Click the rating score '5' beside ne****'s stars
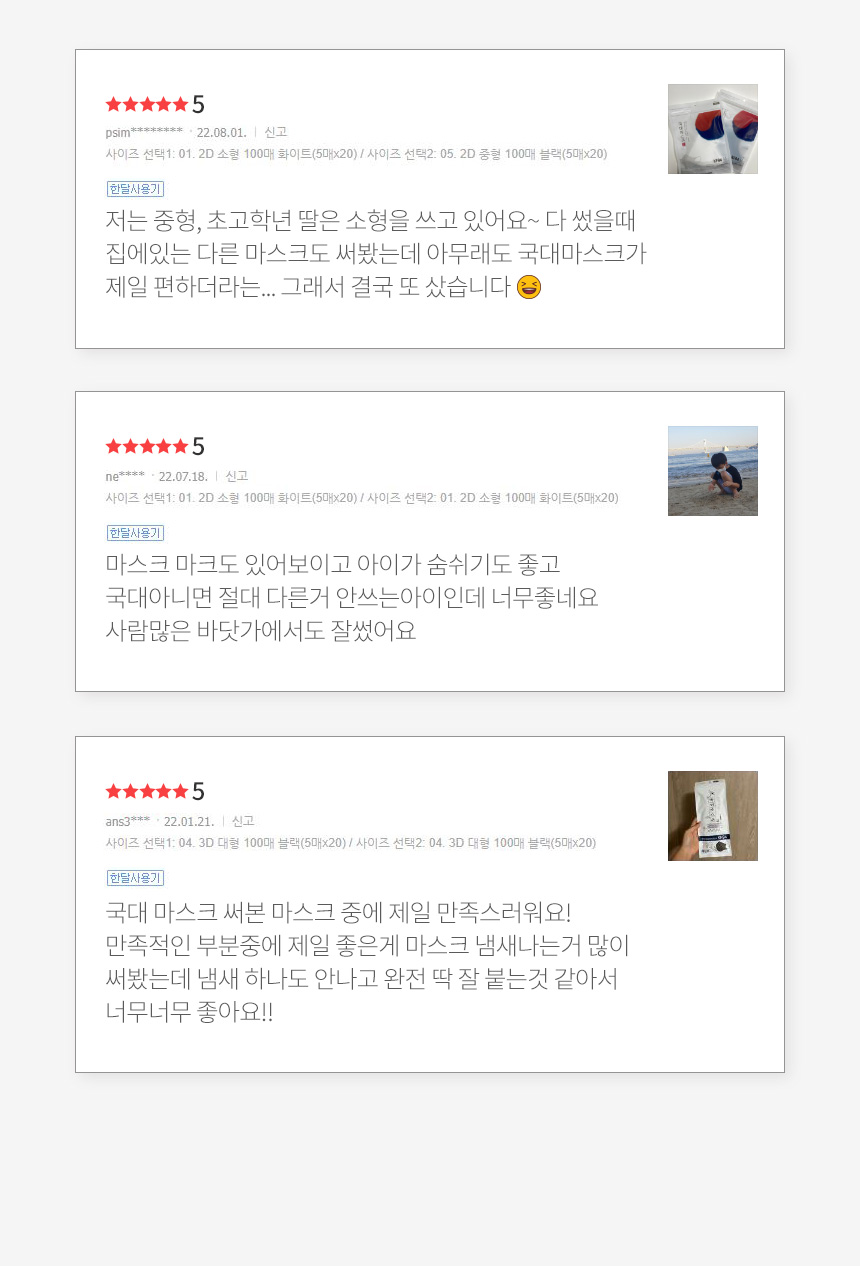Viewport: 860px width, 1266px height. (x=197, y=446)
